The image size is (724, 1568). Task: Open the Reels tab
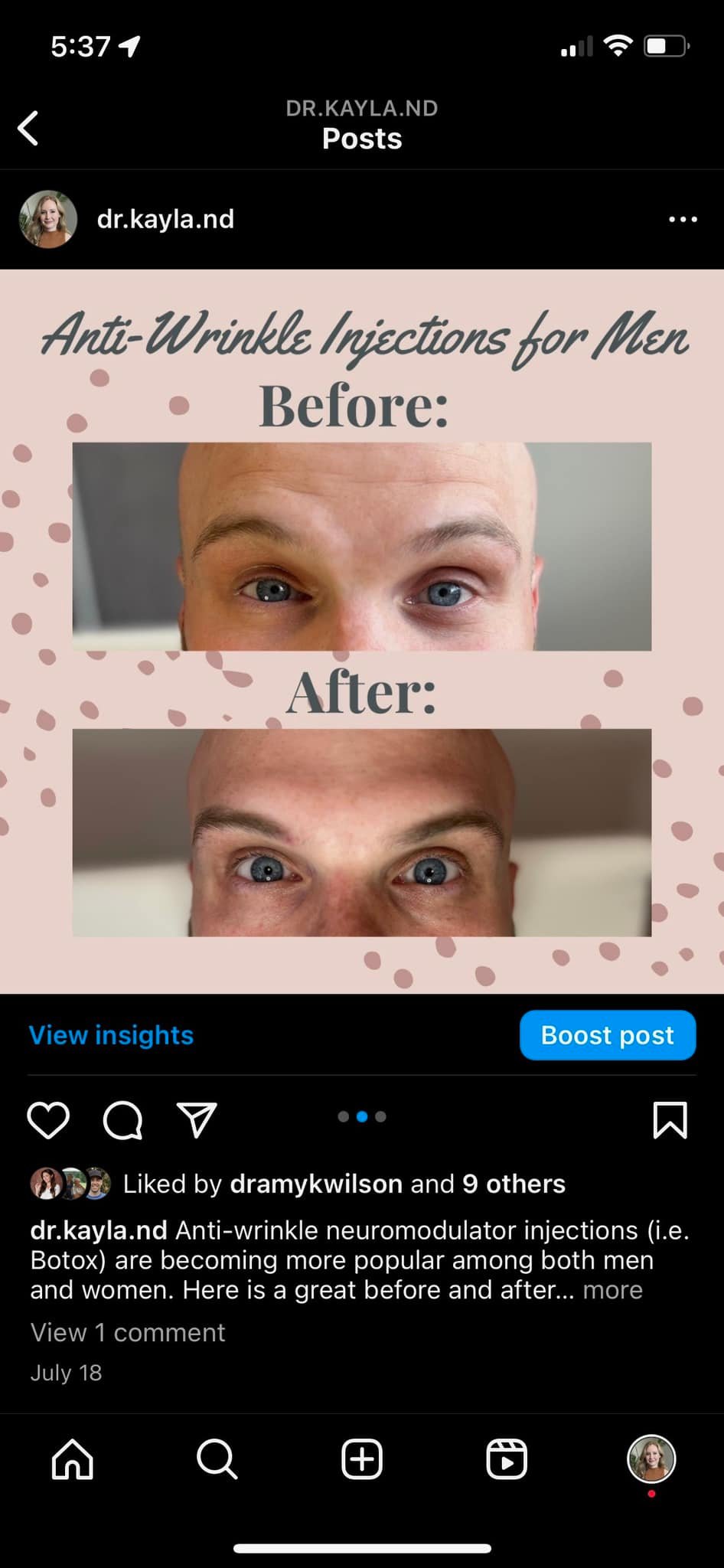click(507, 1459)
